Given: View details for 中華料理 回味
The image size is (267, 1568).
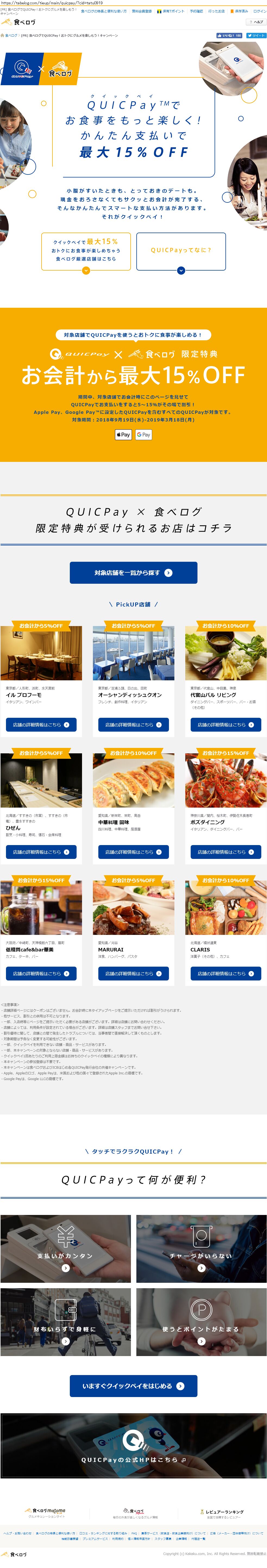Looking at the screenshot, I should [x=134, y=852].
